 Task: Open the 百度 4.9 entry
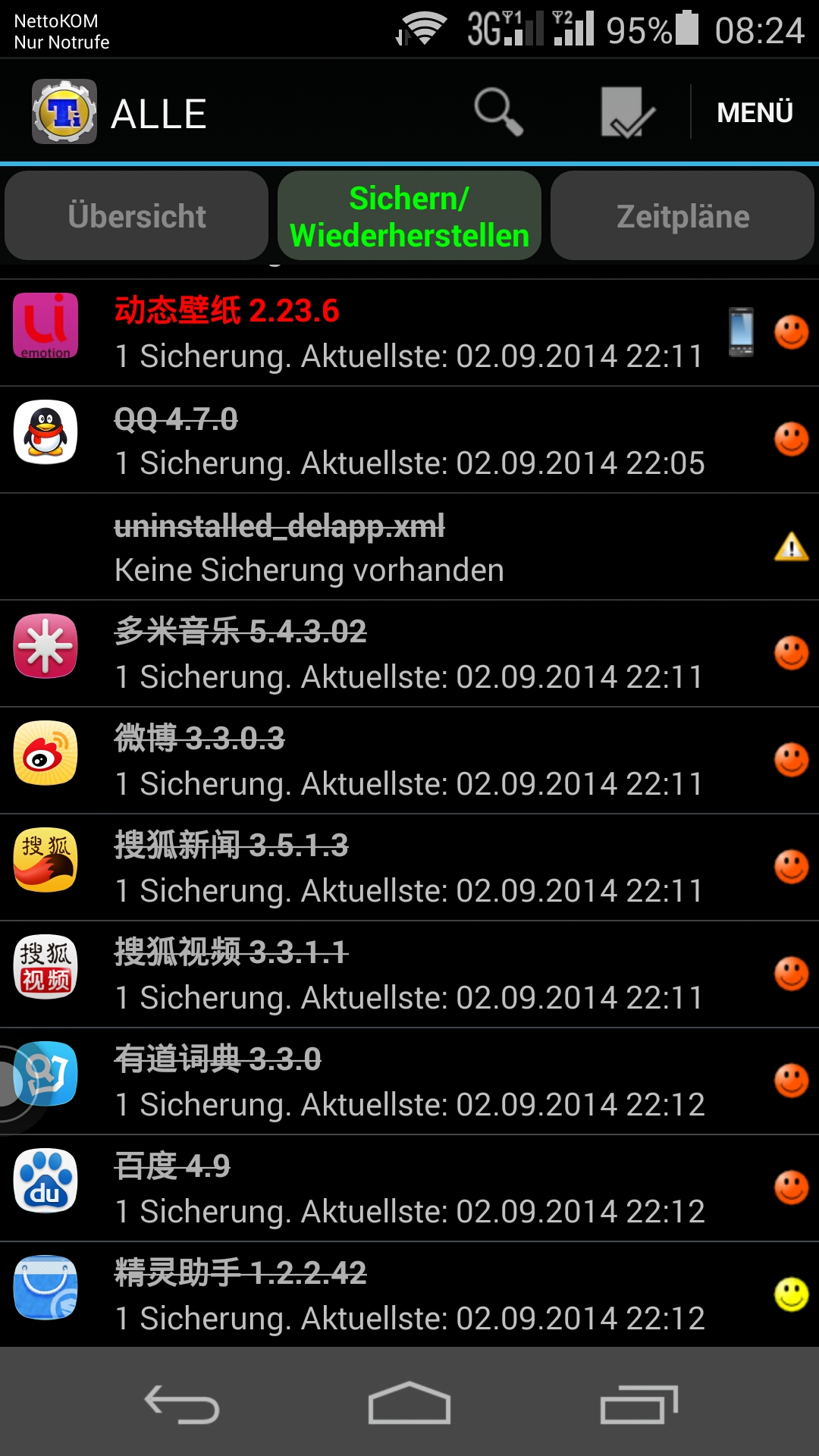[x=409, y=1188]
